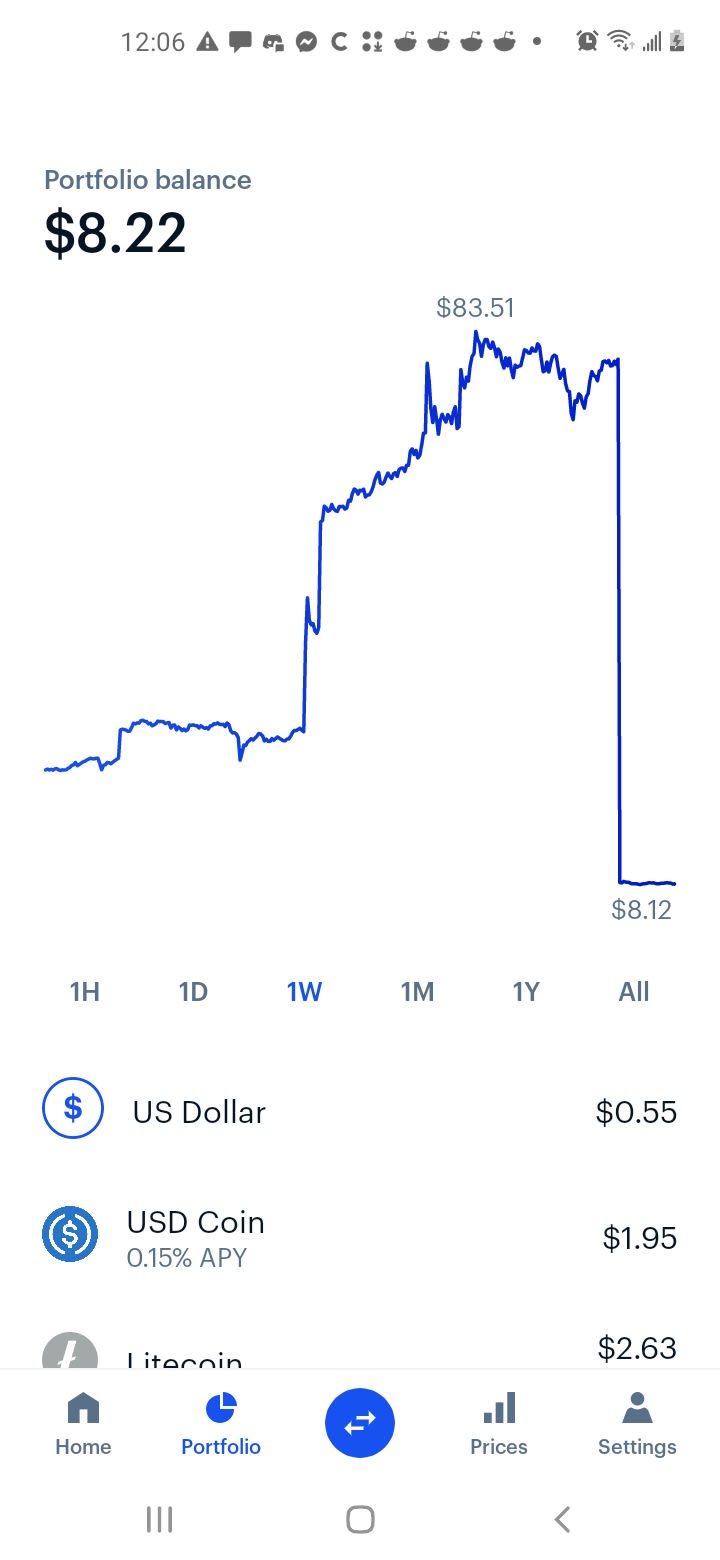Open the Settings tab

(637, 1423)
